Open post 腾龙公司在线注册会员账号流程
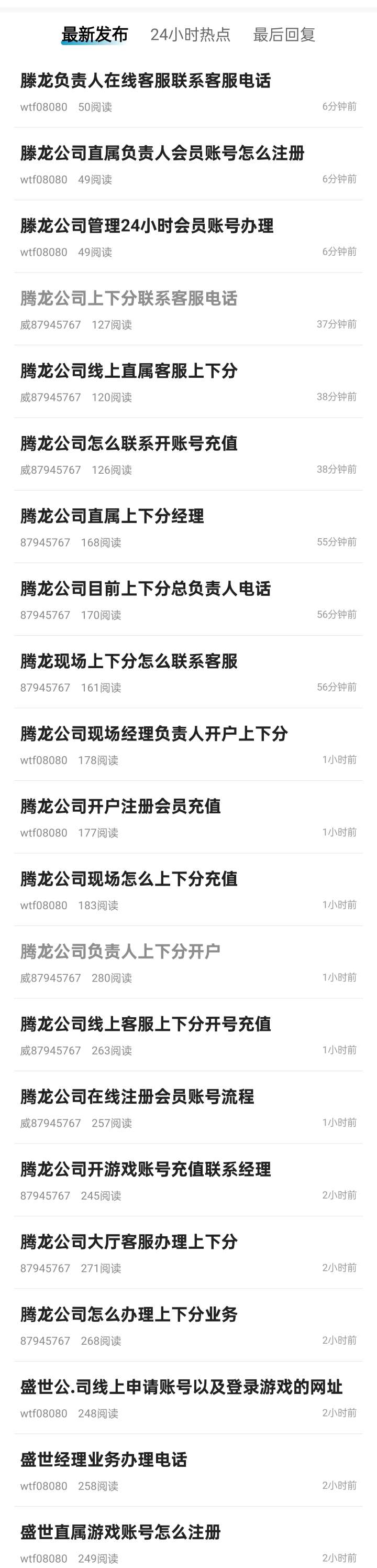 (137, 1096)
